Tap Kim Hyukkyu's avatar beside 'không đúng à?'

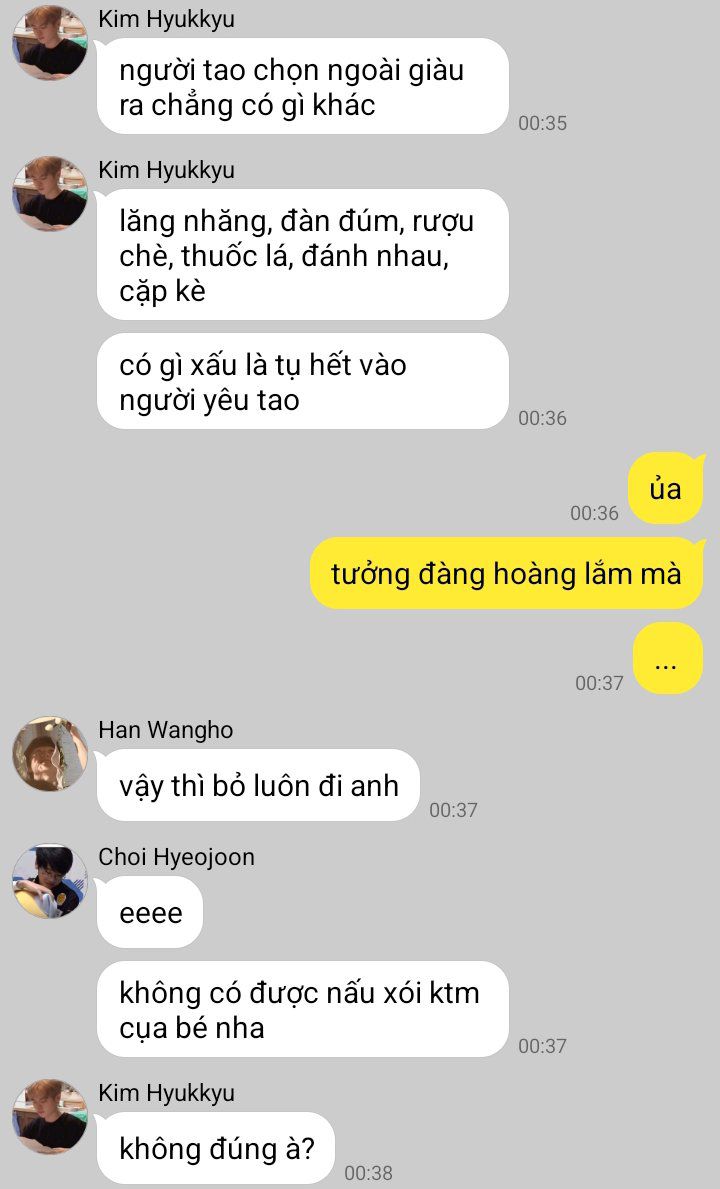(x=50, y=1116)
